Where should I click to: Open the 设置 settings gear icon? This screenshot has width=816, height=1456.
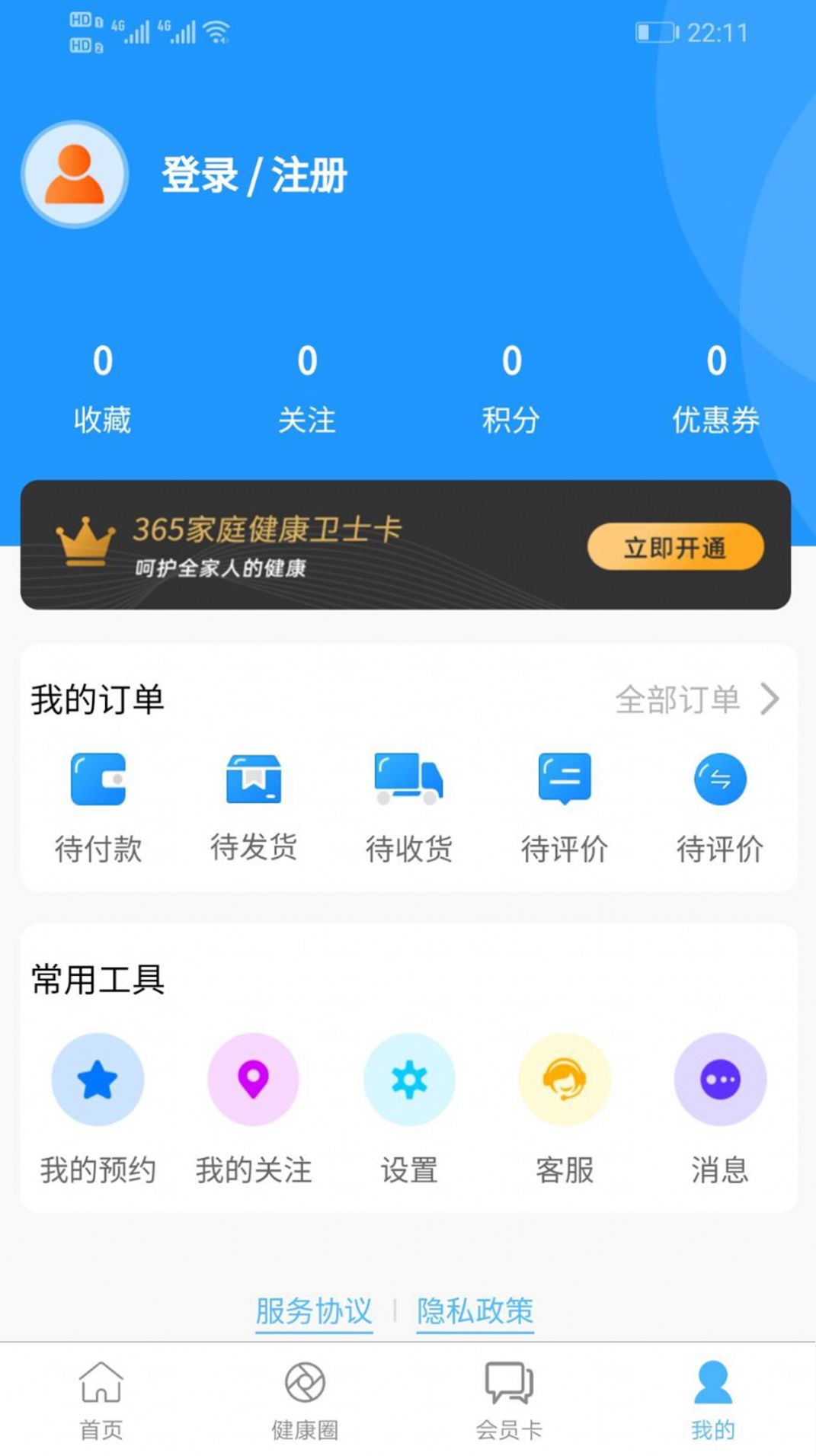(x=409, y=1080)
